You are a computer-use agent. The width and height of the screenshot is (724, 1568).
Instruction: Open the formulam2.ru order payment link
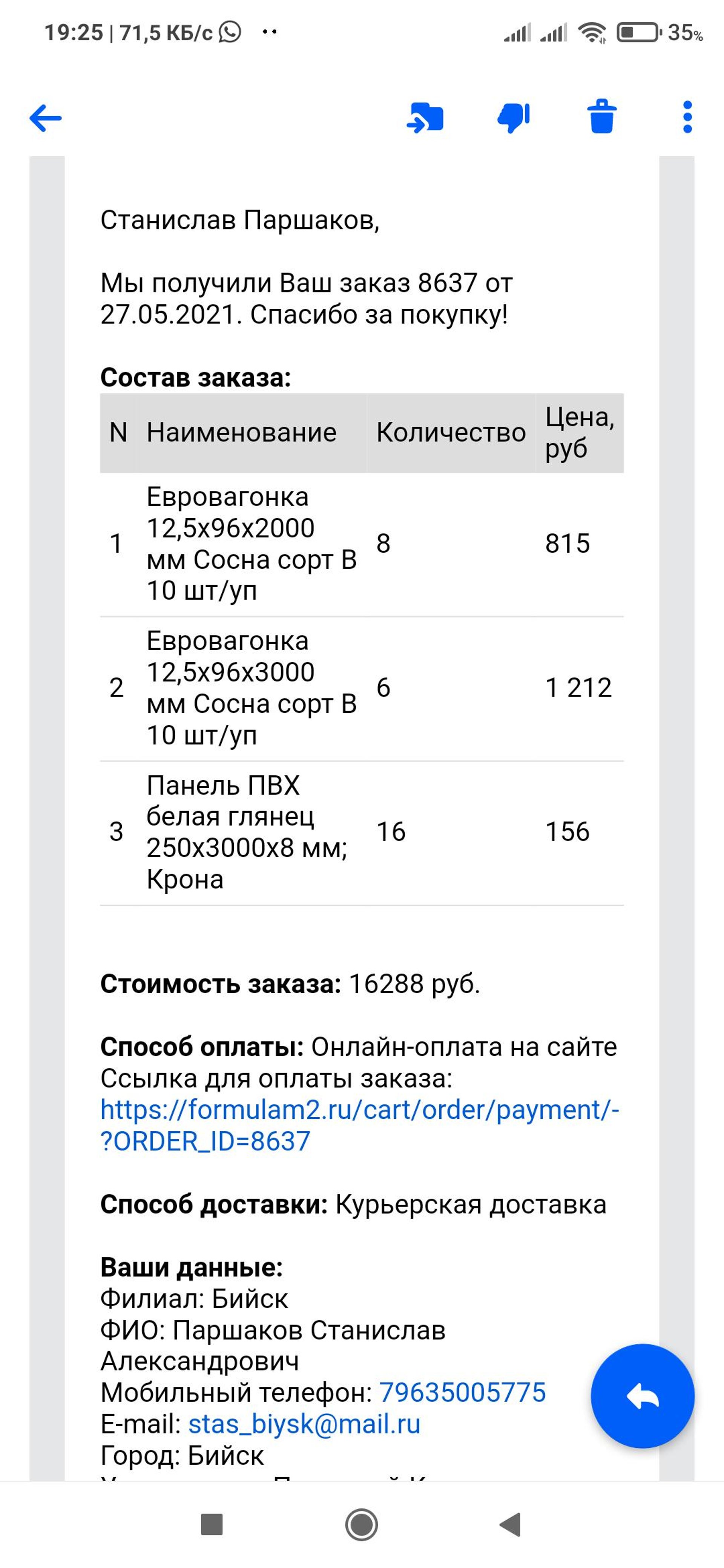pos(359,1125)
